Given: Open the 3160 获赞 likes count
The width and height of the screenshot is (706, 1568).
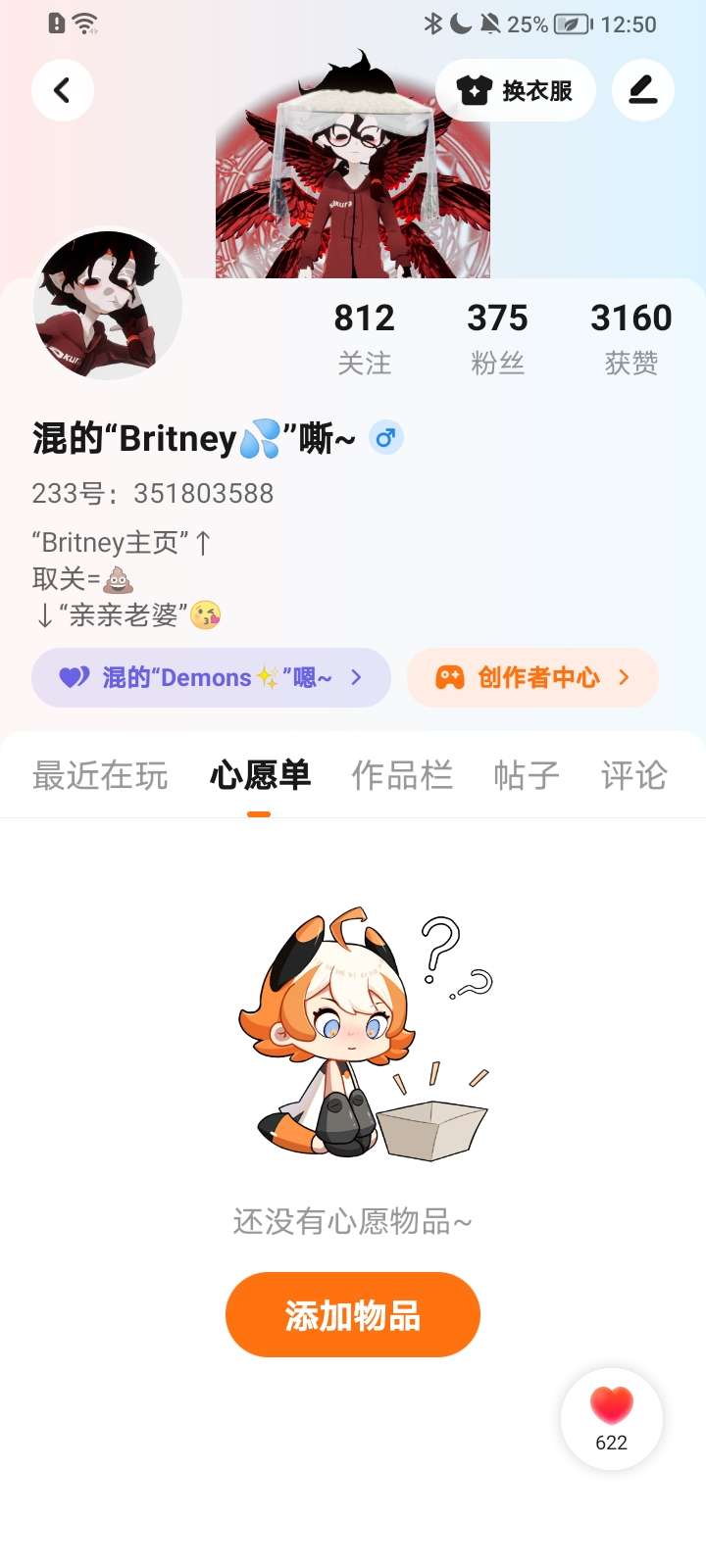Looking at the screenshot, I should [630, 337].
